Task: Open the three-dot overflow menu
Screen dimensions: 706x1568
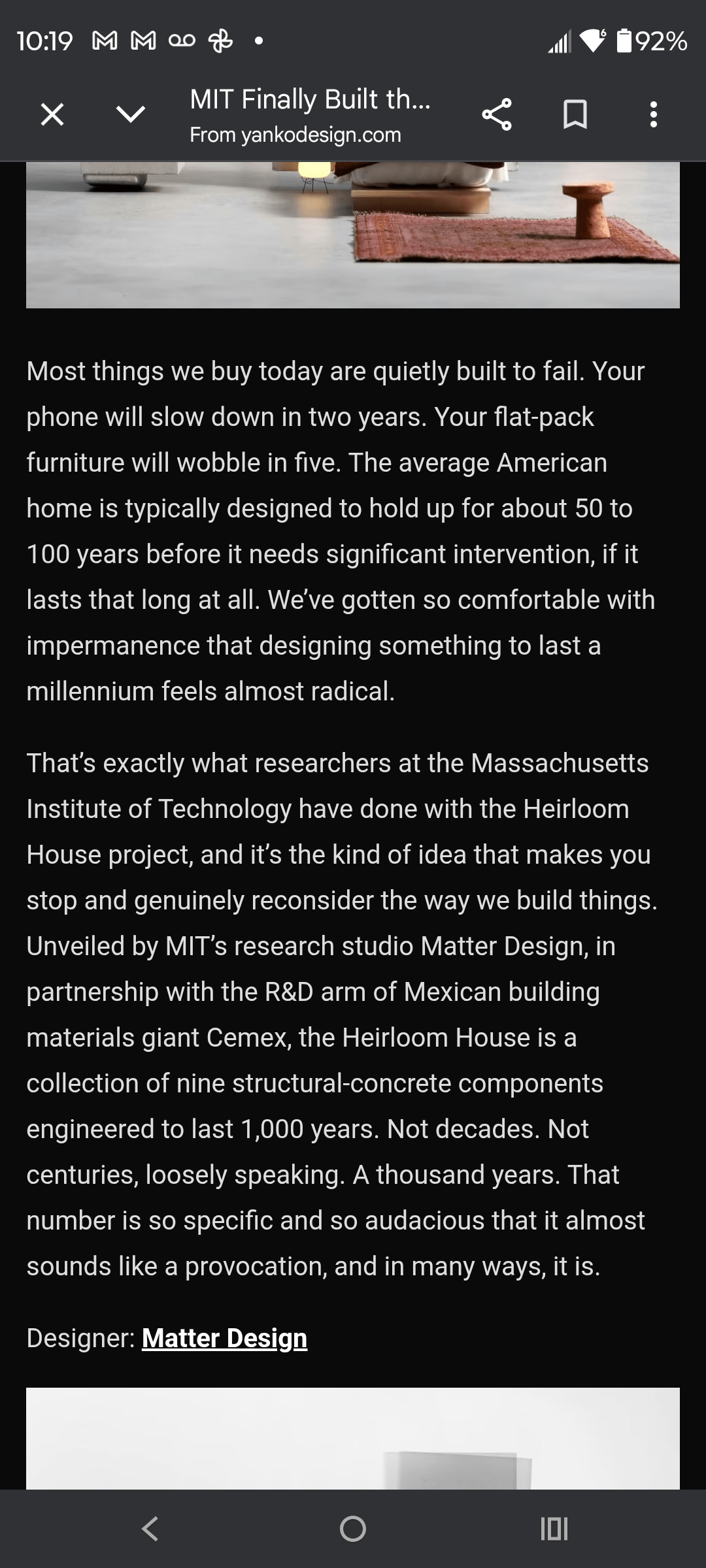Action: pyautogui.click(x=653, y=115)
